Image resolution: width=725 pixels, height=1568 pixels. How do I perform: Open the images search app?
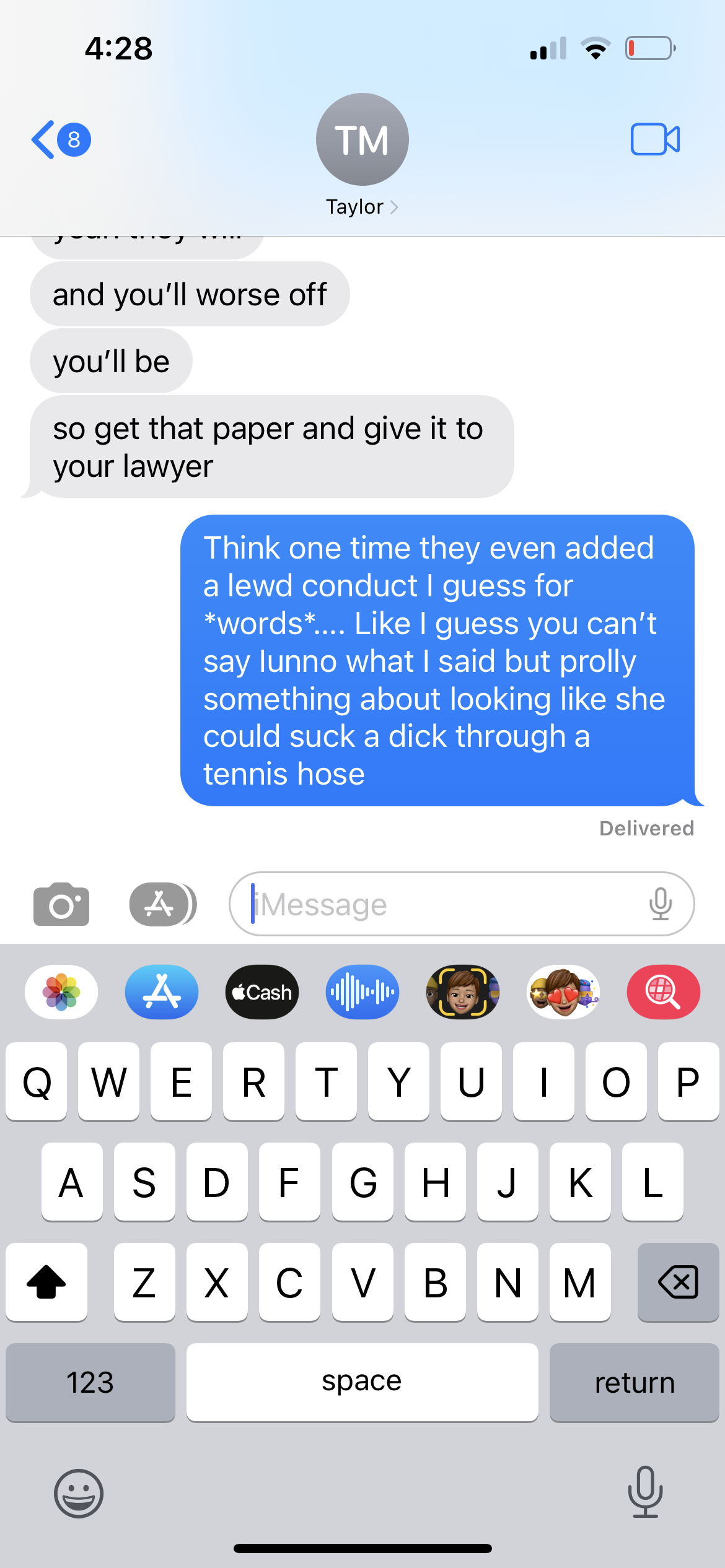(x=663, y=992)
